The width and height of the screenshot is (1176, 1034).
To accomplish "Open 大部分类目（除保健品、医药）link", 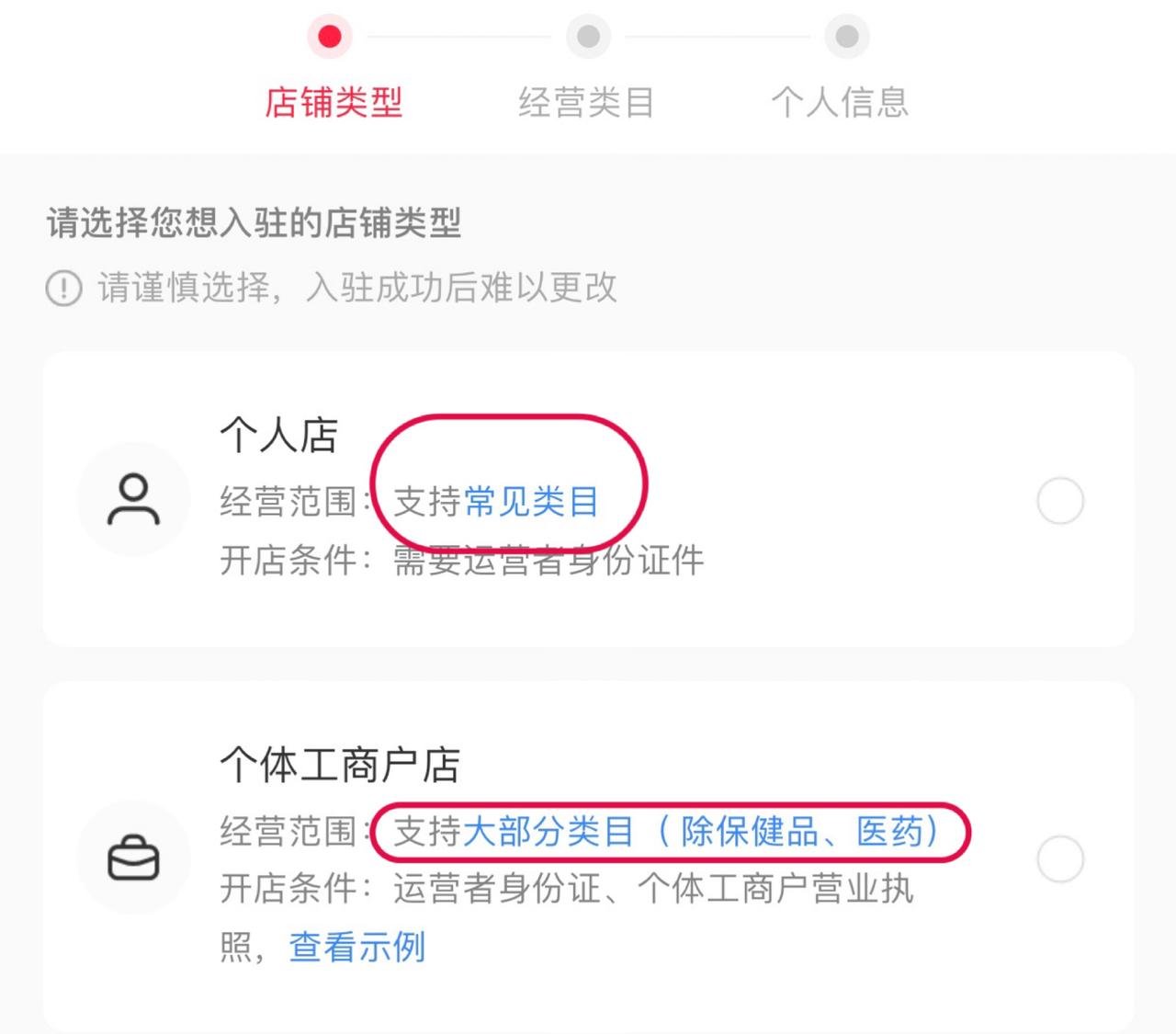I will [x=702, y=832].
